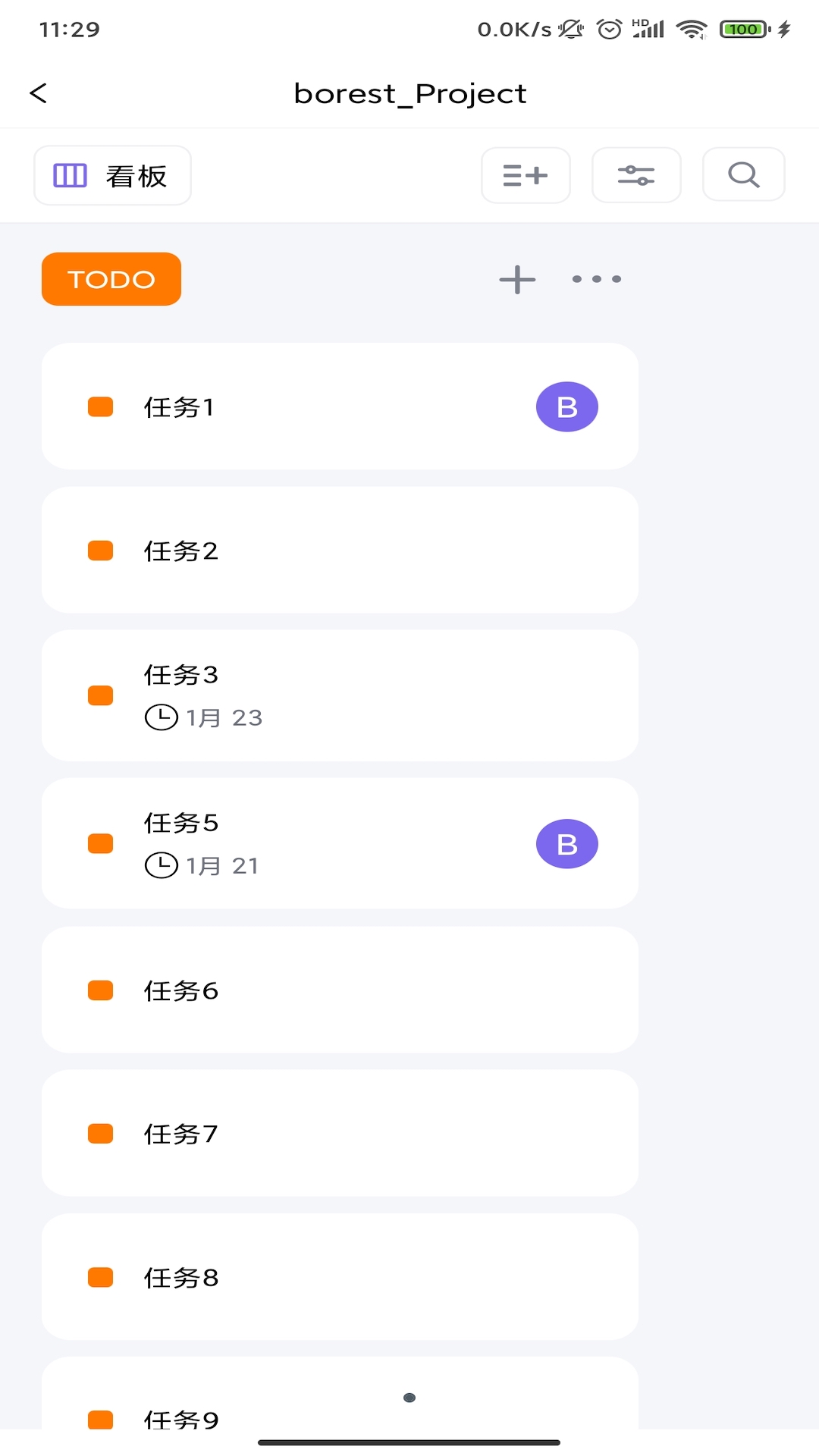The width and height of the screenshot is (819, 1456).
Task: Toggle the checkbox on 任务6
Action: point(99,990)
